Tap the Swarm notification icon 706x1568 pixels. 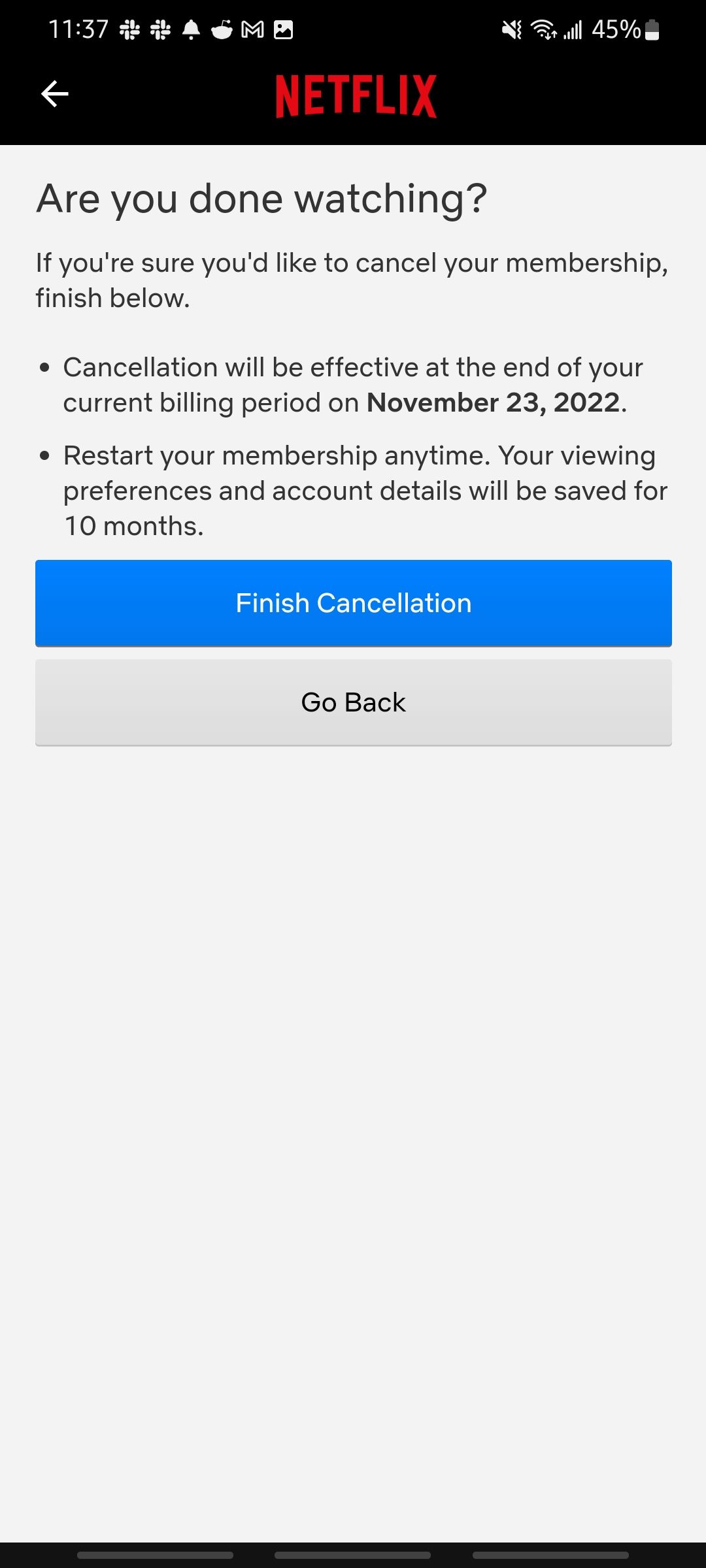[x=222, y=29]
